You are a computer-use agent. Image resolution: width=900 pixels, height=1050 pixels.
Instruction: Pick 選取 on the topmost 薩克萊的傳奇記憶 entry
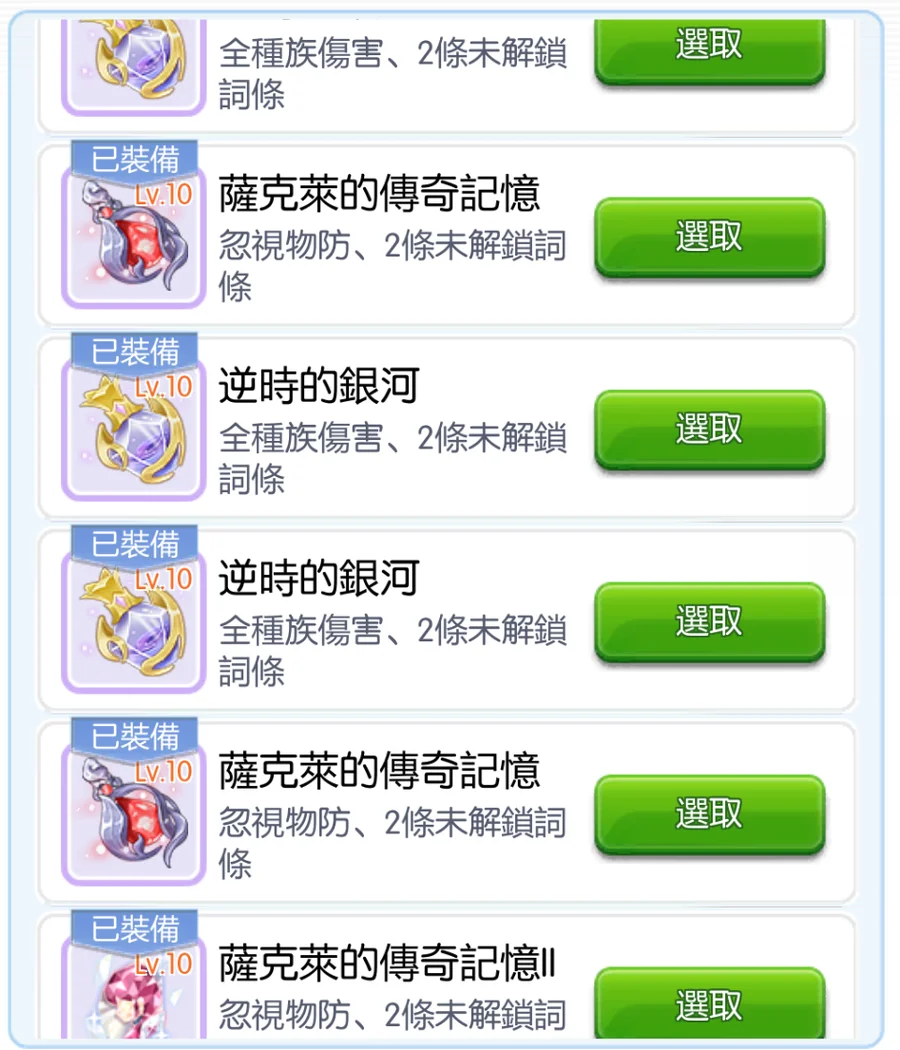coord(709,237)
